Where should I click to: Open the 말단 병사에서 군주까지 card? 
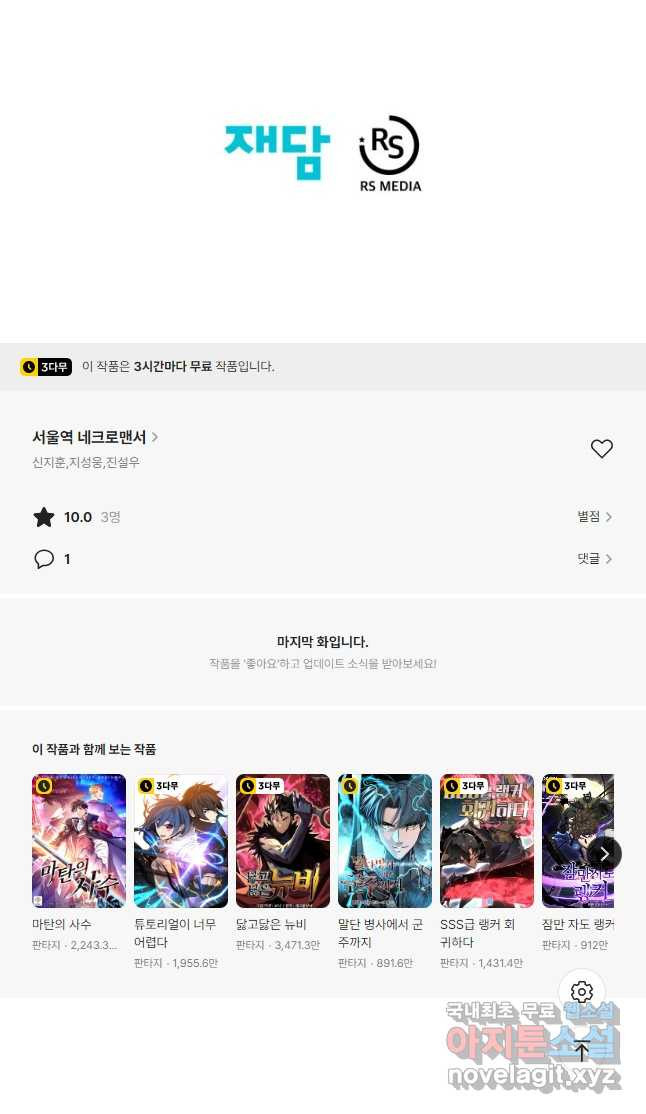[x=384, y=872]
